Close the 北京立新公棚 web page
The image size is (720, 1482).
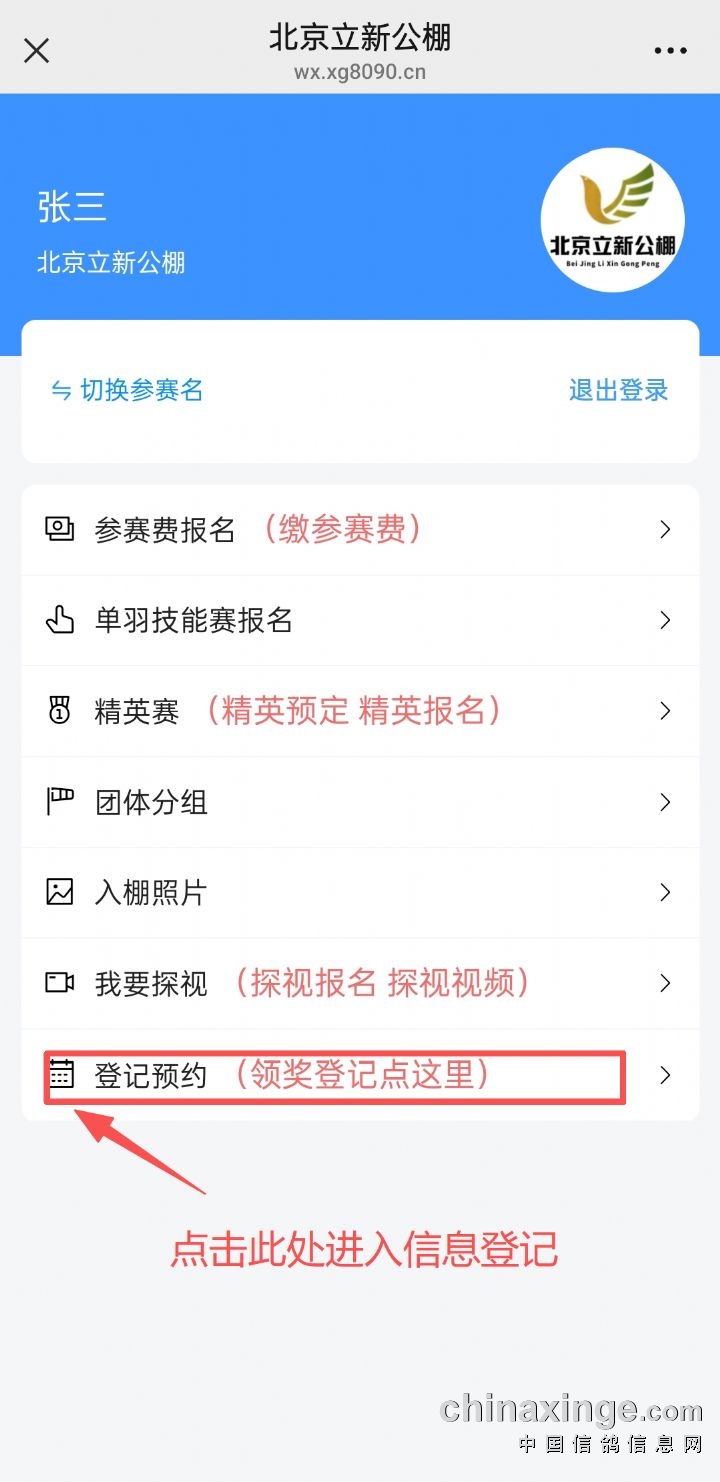pos(36,50)
